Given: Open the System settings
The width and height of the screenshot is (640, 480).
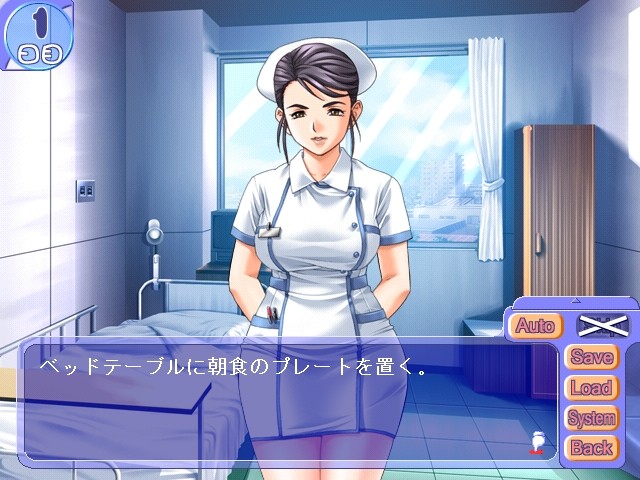Looking at the screenshot, I should coord(591,418).
